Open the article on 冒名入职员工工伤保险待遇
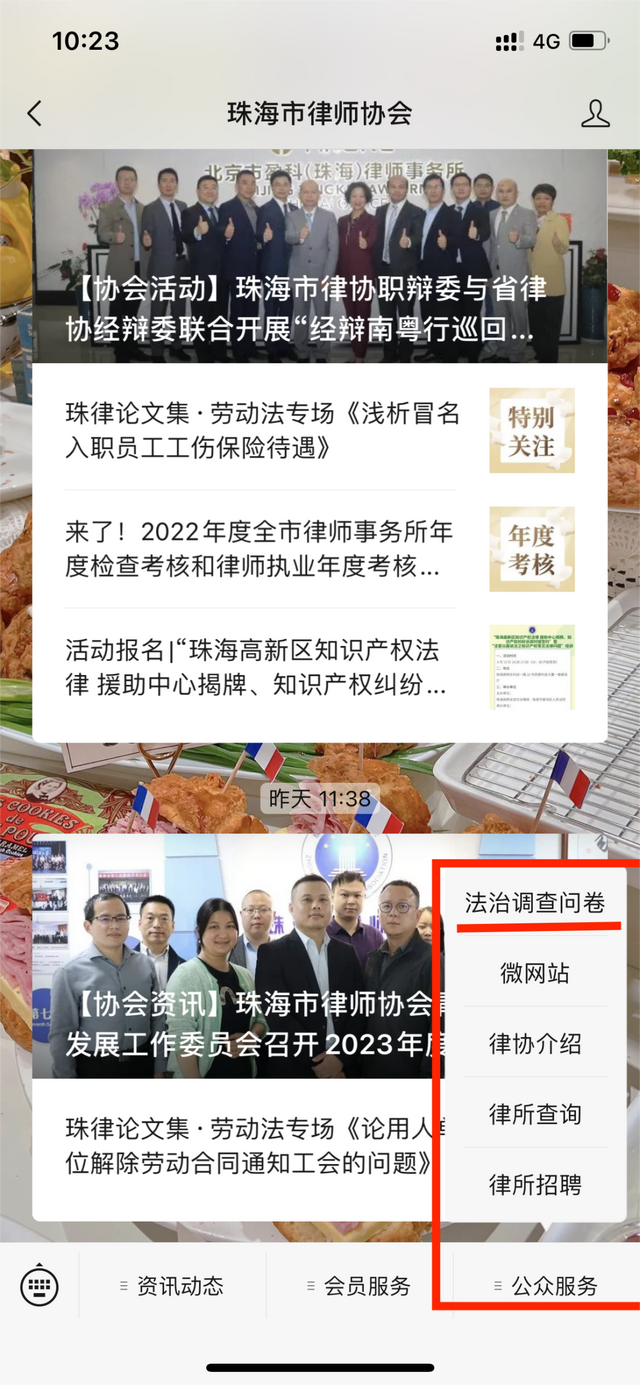 pyautogui.click(x=320, y=430)
